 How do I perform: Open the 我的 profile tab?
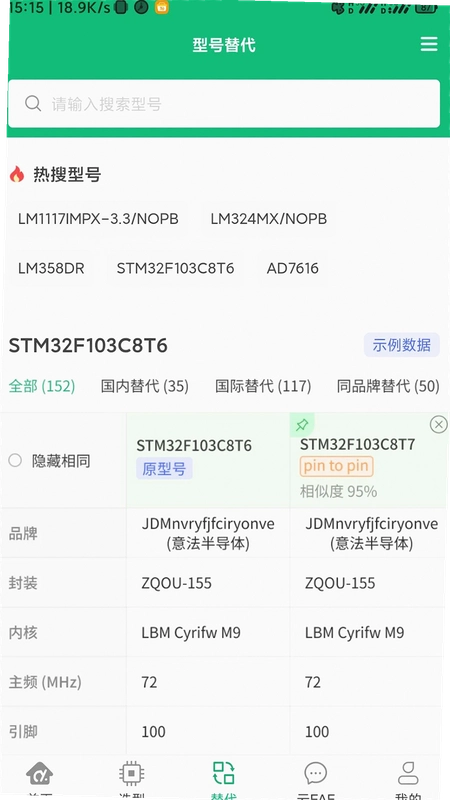(408, 778)
